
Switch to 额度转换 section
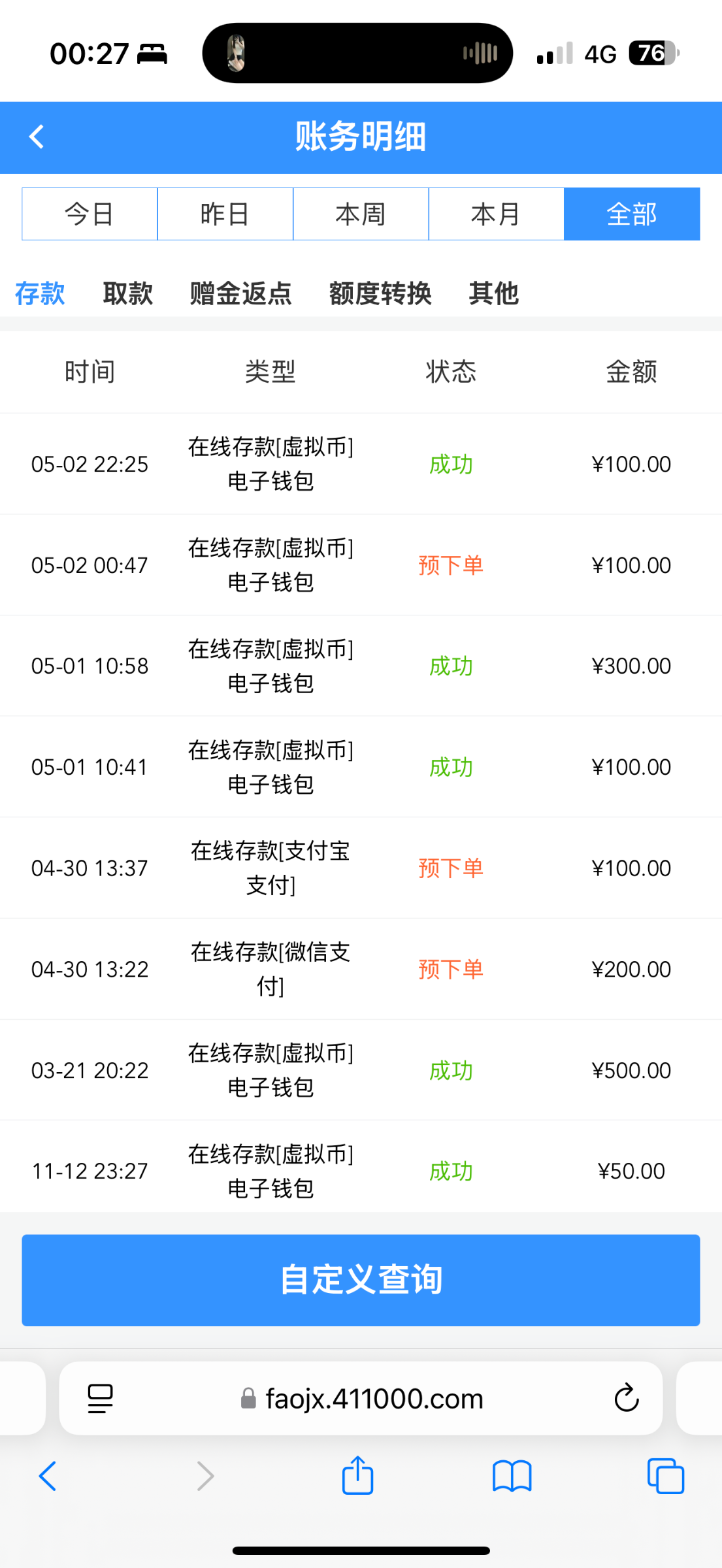click(380, 293)
